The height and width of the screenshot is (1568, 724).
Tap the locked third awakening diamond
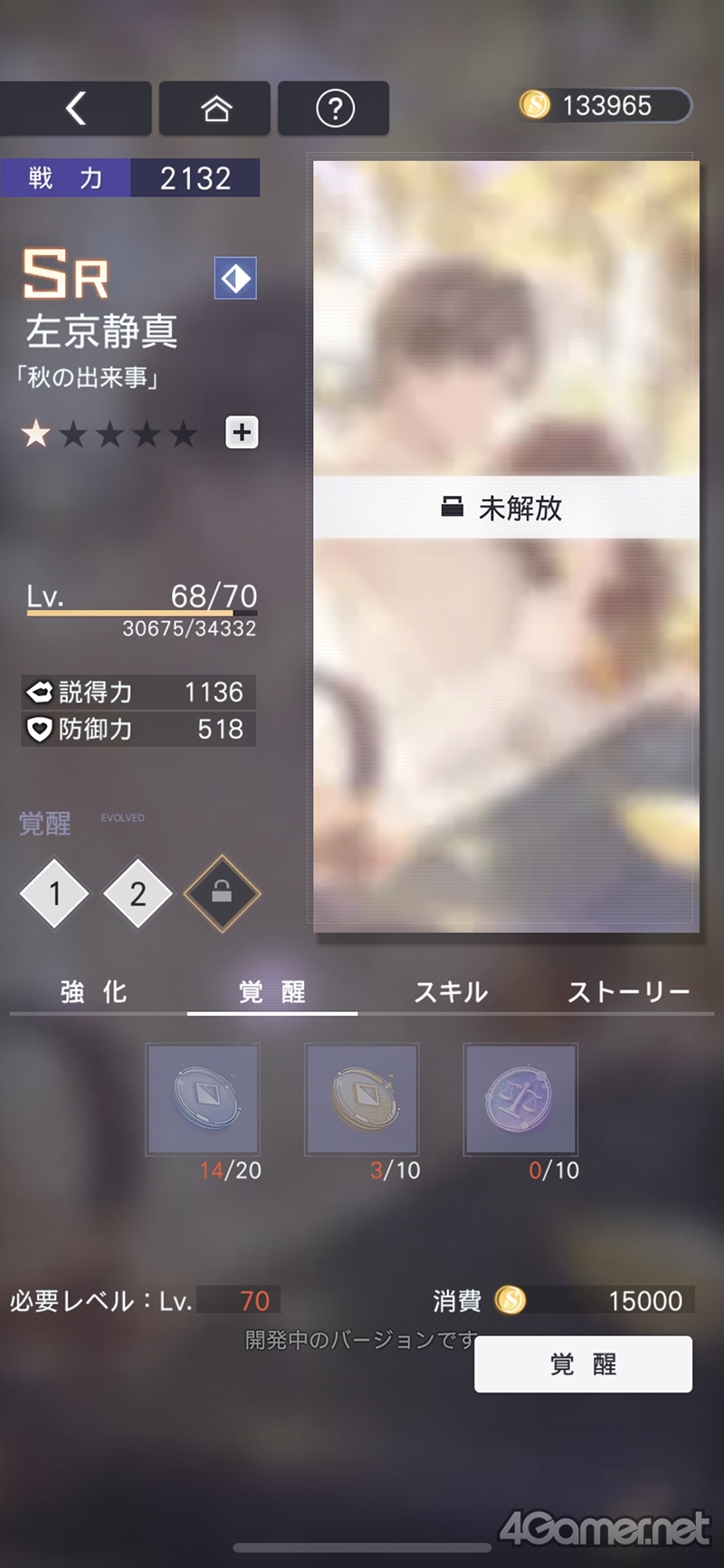tap(222, 894)
